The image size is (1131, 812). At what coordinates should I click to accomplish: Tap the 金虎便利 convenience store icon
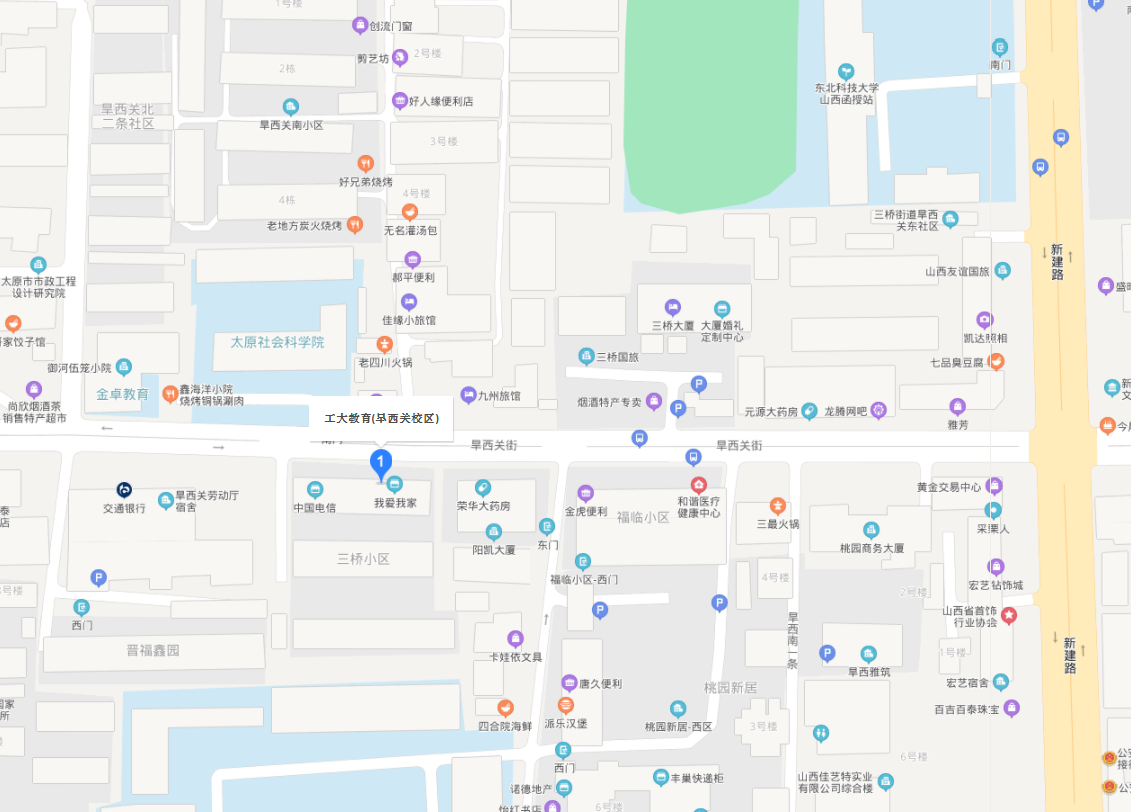(586, 493)
